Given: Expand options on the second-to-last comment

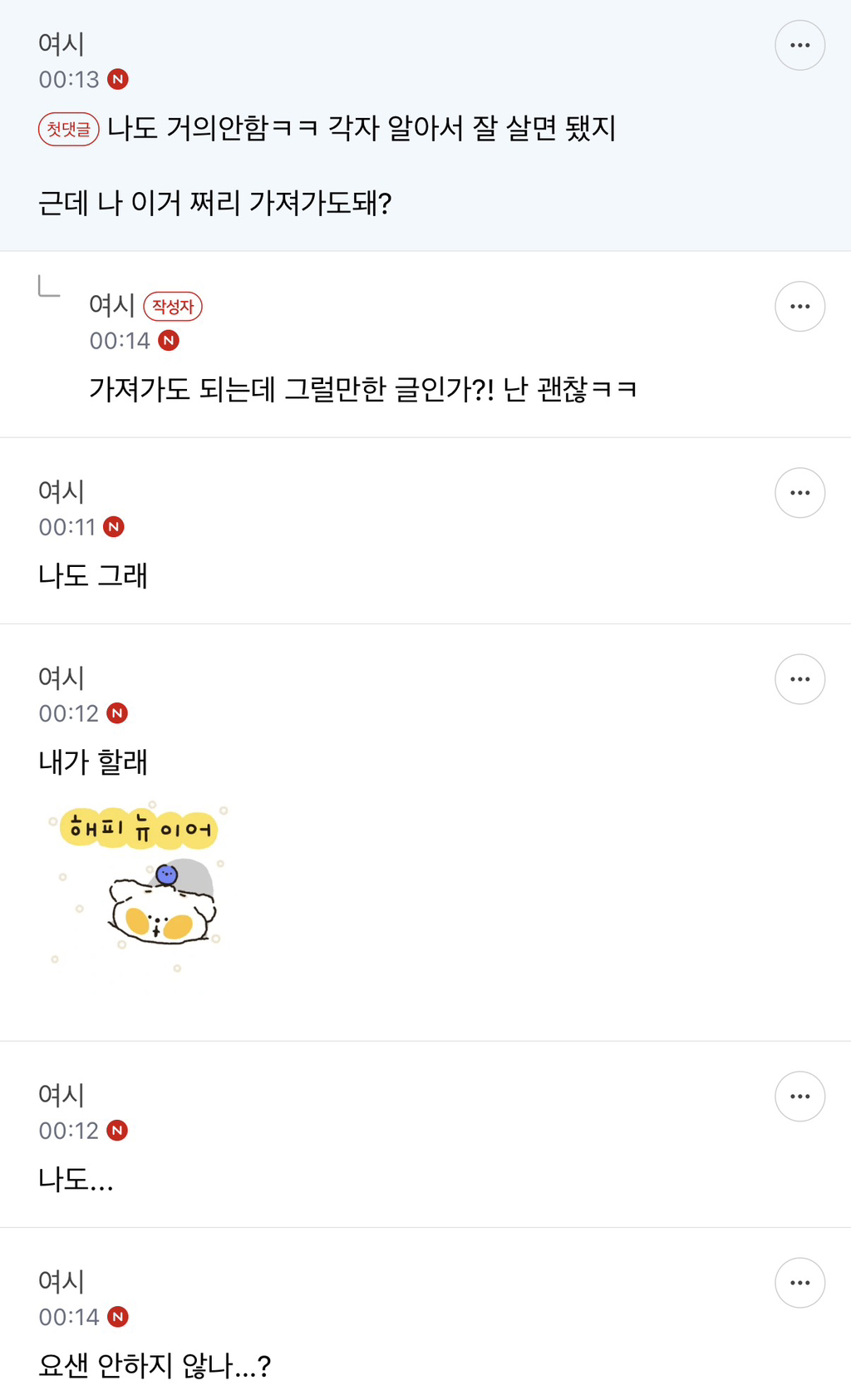Looking at the screenshot, I should (799, 1096).
